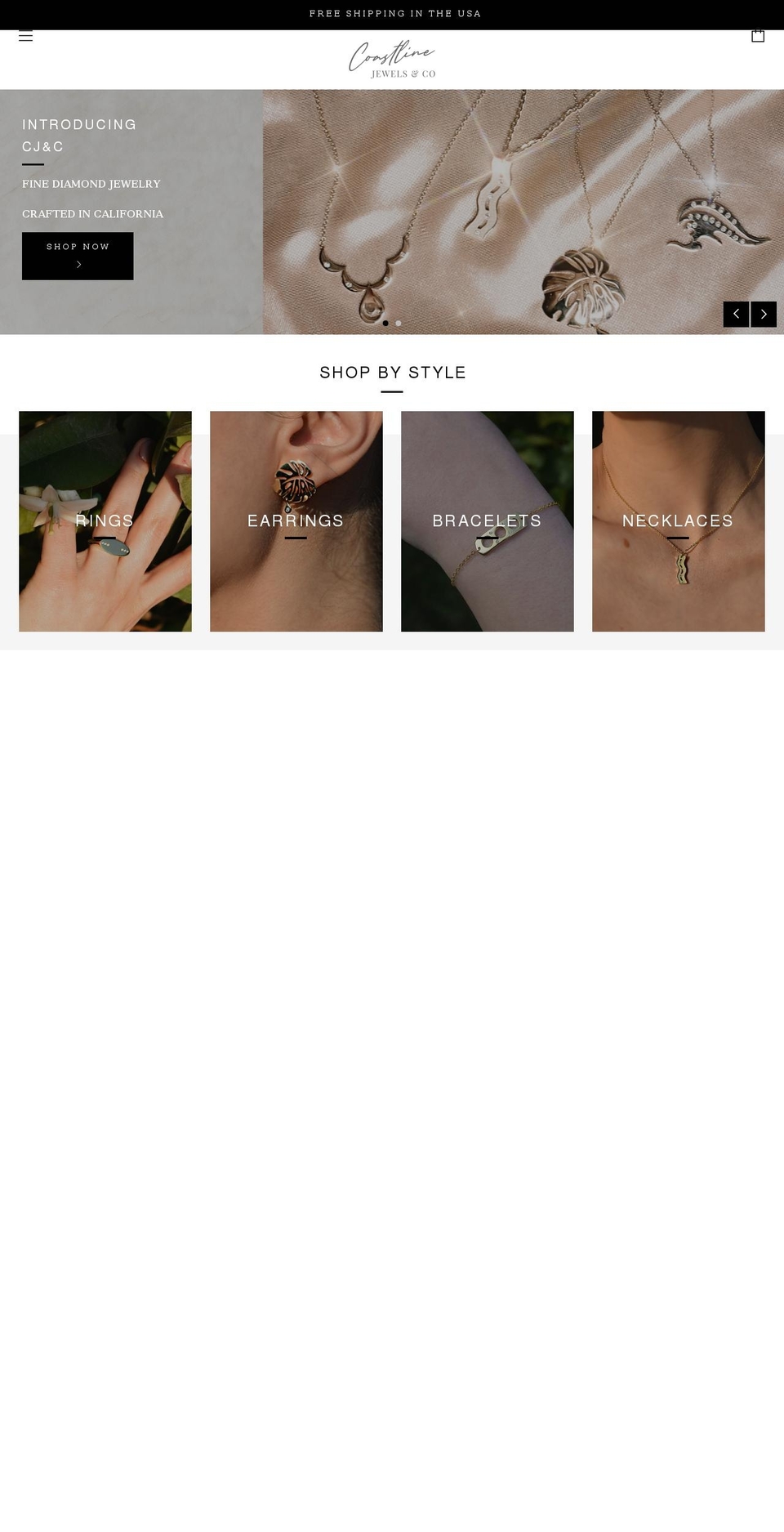The image size is (784, 1532).
Task: Open the EARRINGS category
Action: [x=296, y=521]
